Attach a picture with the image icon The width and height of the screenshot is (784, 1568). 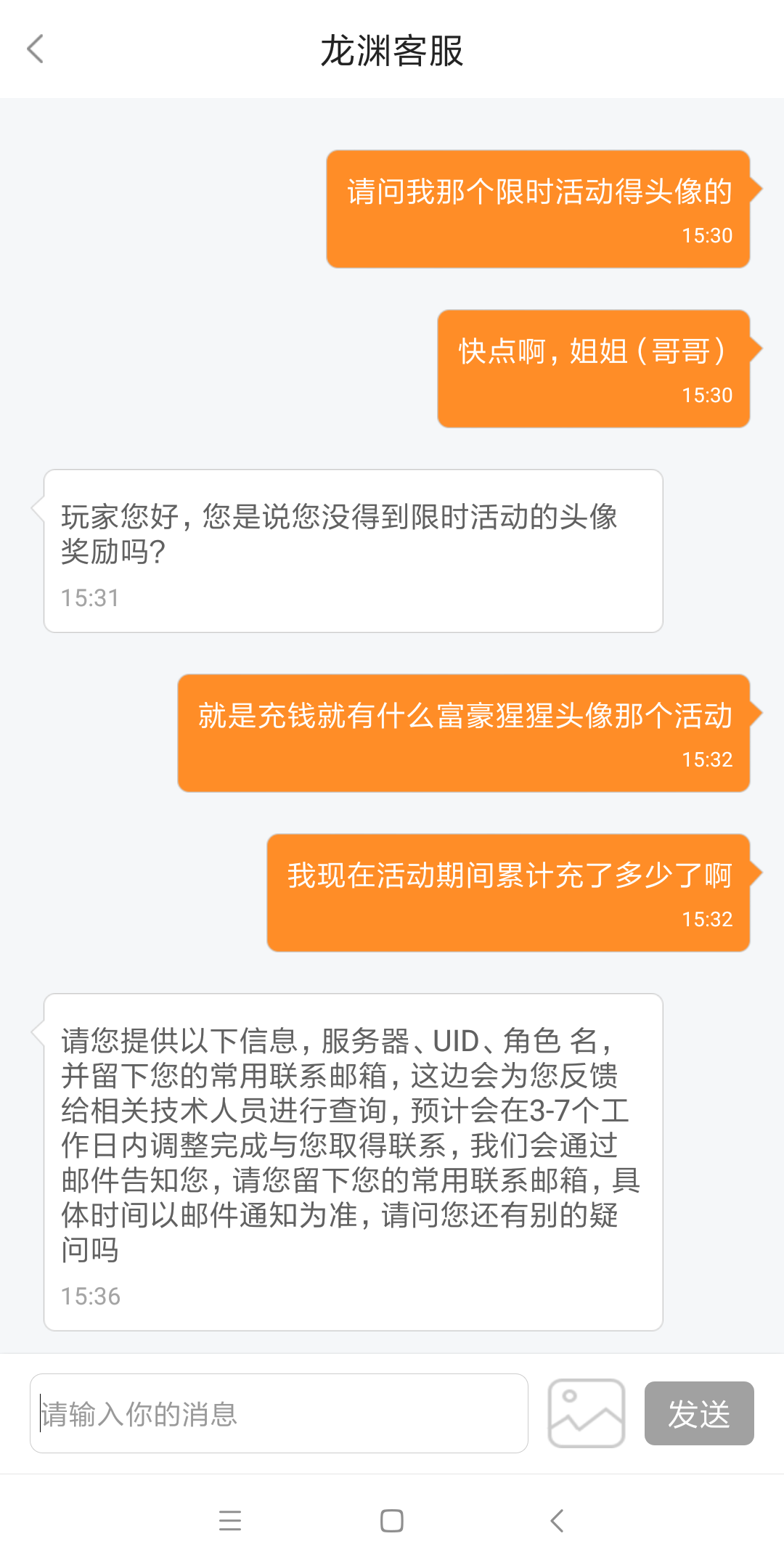[587, 1413]
